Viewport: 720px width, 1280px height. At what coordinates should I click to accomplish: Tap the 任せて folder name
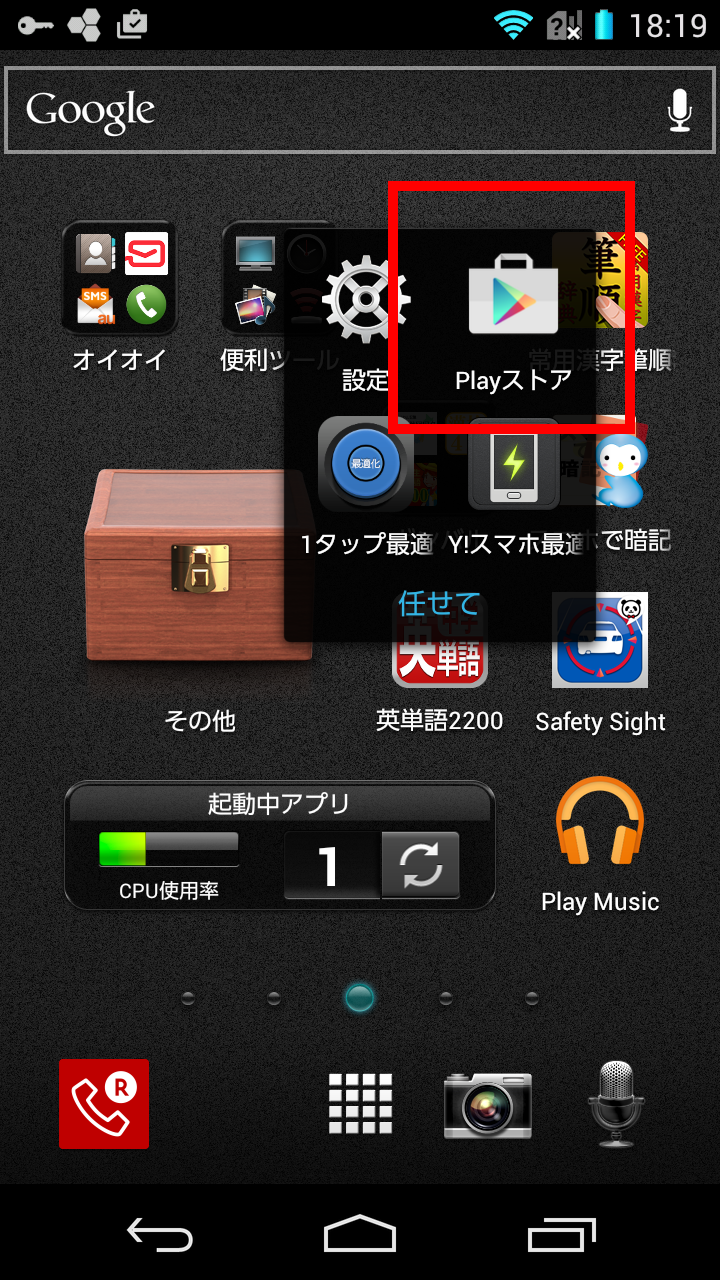pyautogui.click(x=440, y=603)
